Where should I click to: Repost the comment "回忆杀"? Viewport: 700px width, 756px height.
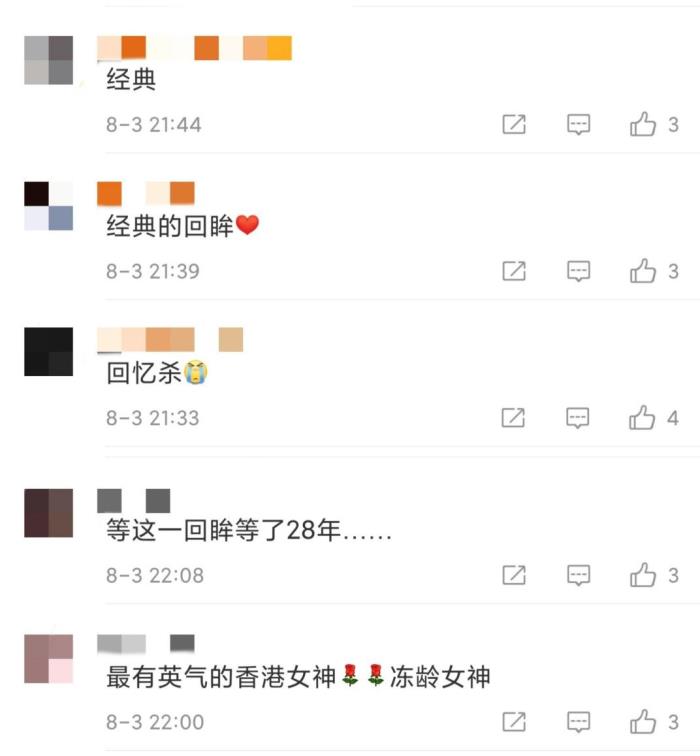pos(514,418)
